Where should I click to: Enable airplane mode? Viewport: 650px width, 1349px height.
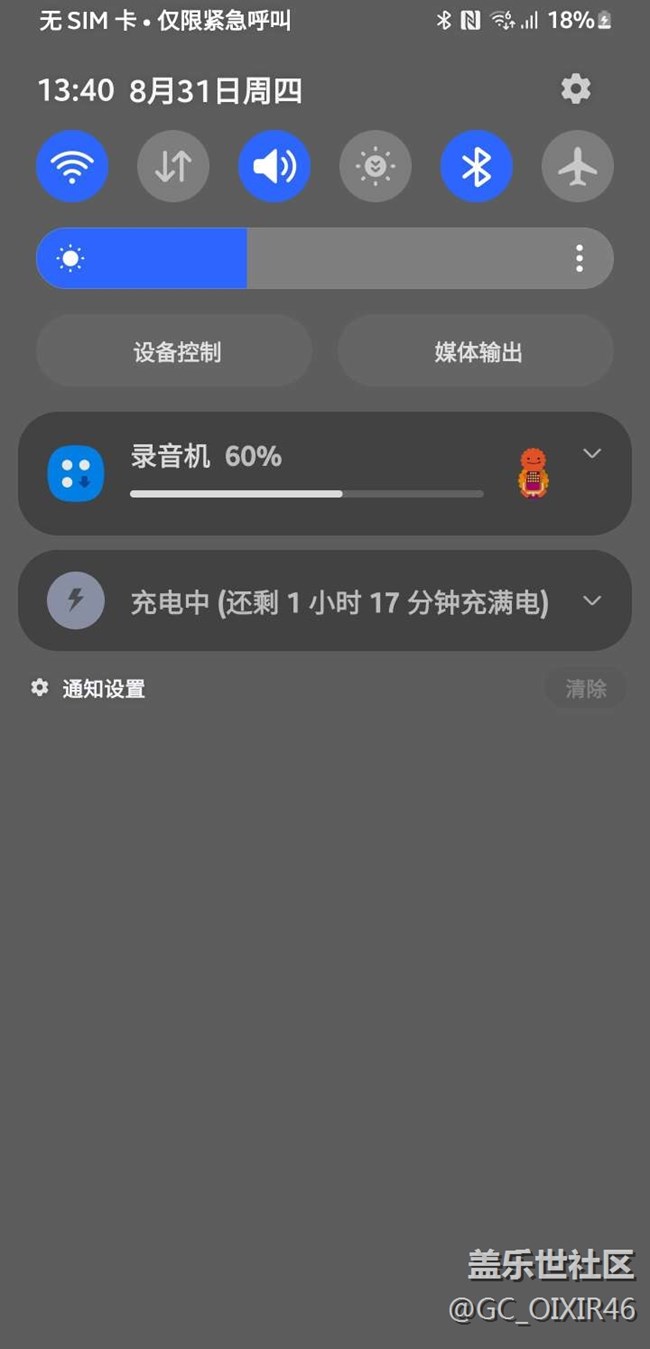pos(577,166)
